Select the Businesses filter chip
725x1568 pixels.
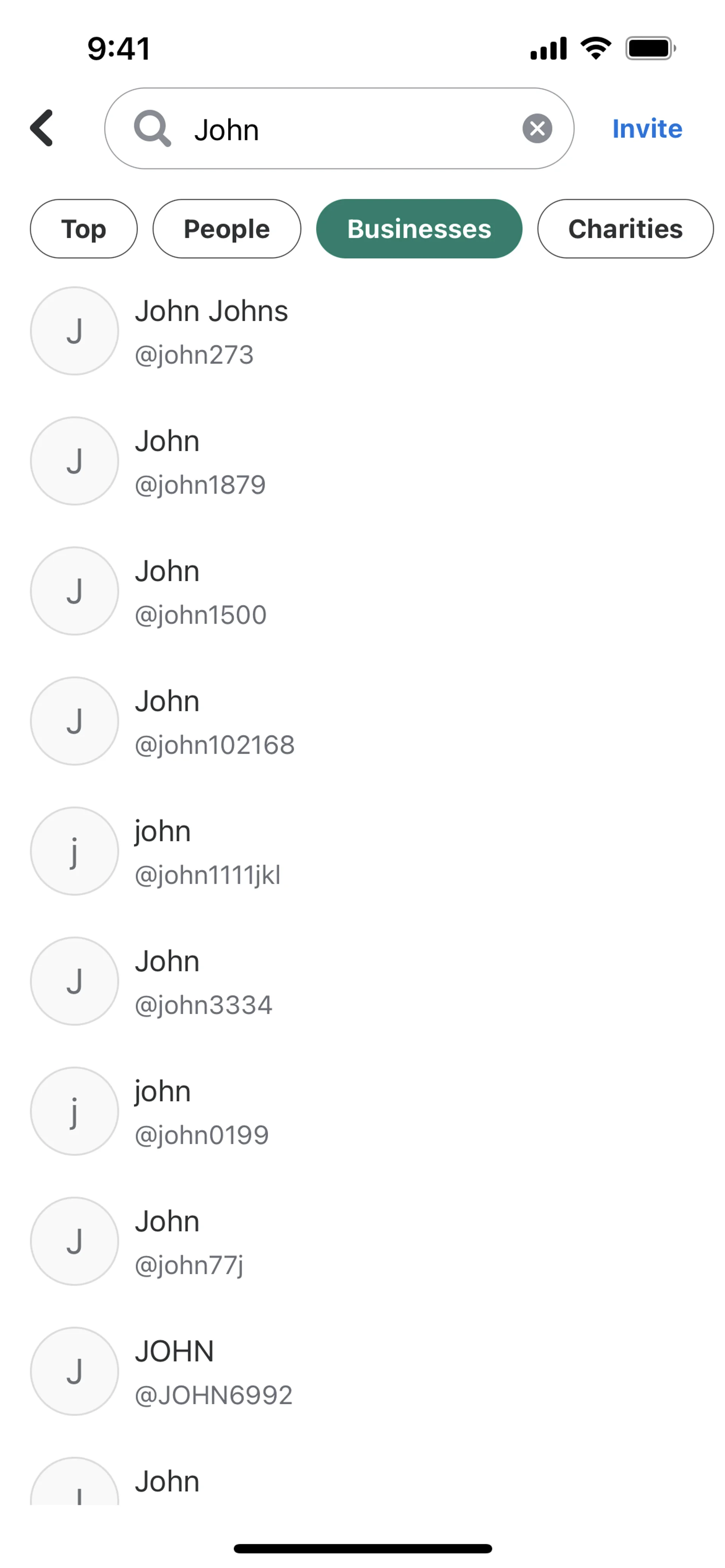418,229
